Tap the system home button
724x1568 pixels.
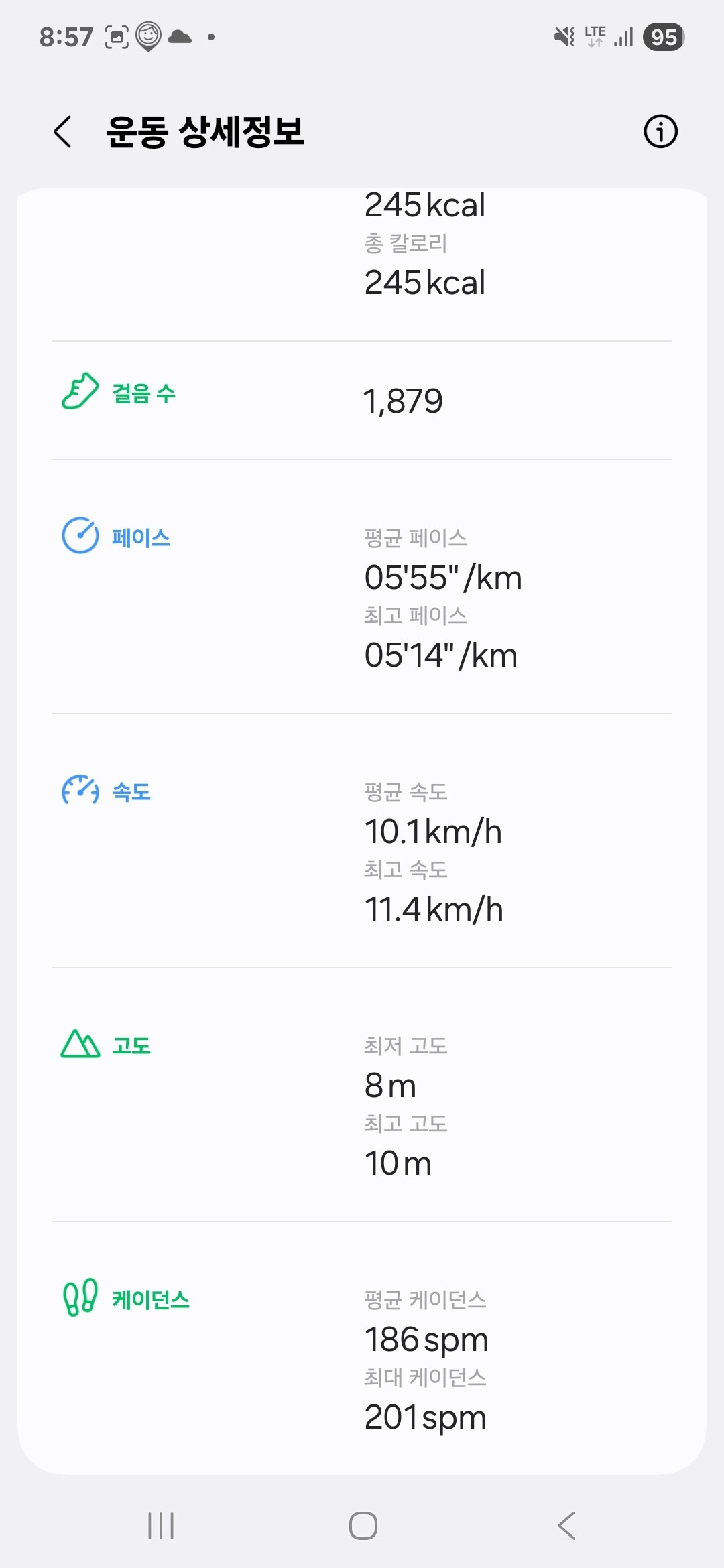coord(363,1526)
